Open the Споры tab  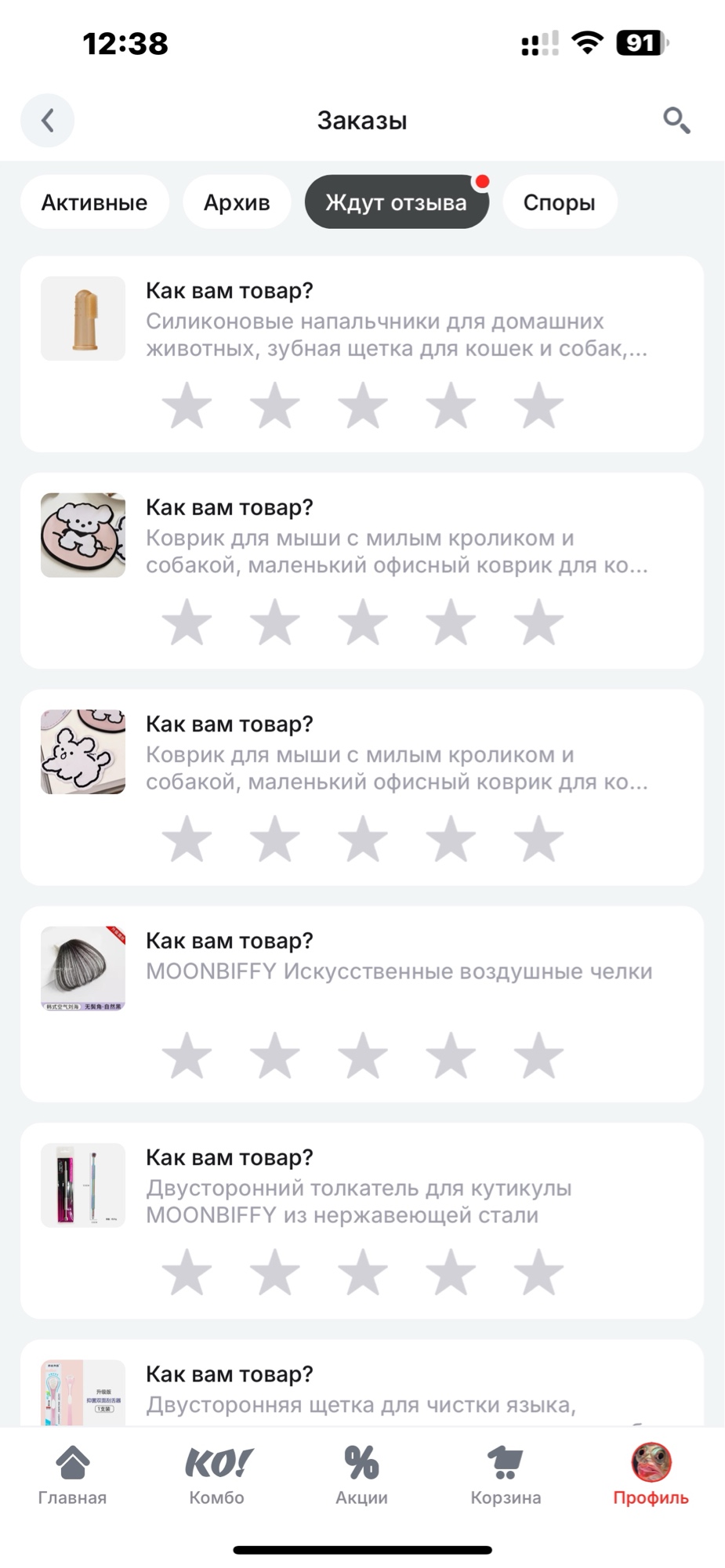(x=560, y=202)
